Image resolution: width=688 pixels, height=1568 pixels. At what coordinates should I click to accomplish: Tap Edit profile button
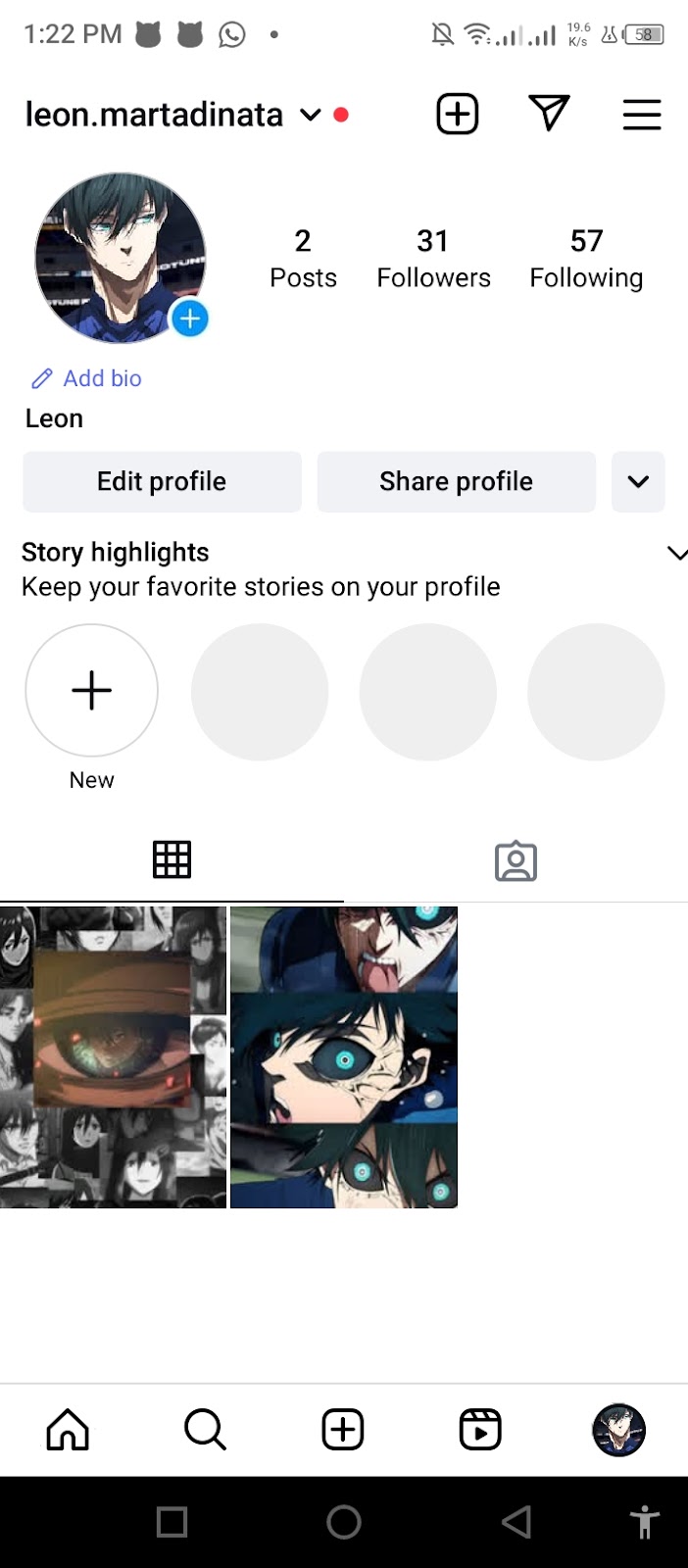coord(162,481)
